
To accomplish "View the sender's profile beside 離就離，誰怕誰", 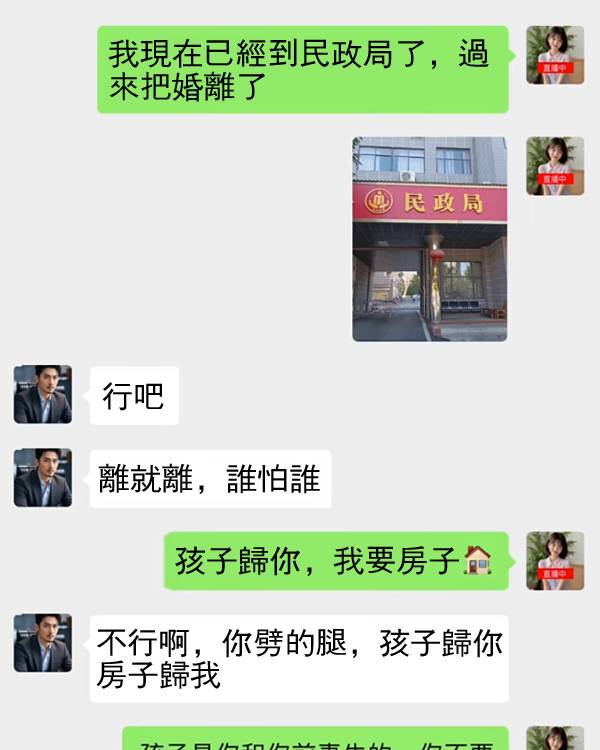I will tap(43, 477).
